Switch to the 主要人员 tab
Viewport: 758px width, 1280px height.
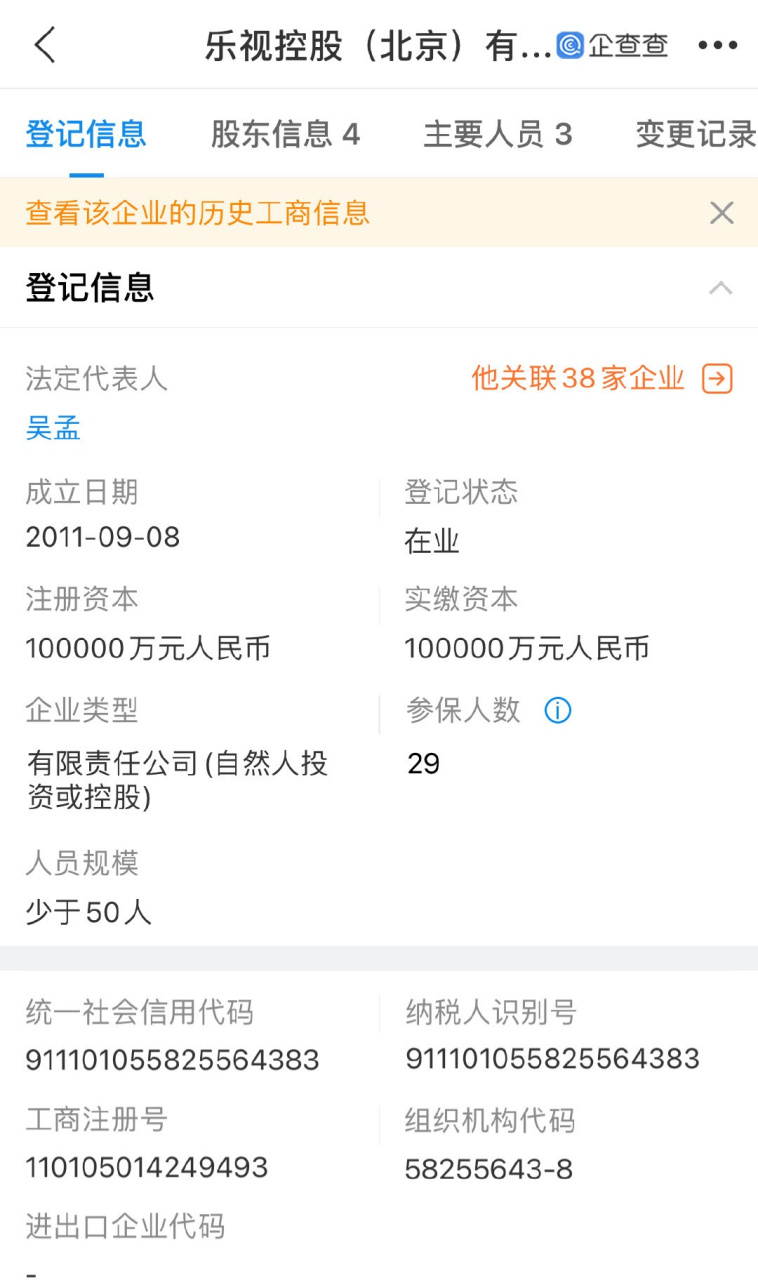pyautogui.click(x=497, y=134)
